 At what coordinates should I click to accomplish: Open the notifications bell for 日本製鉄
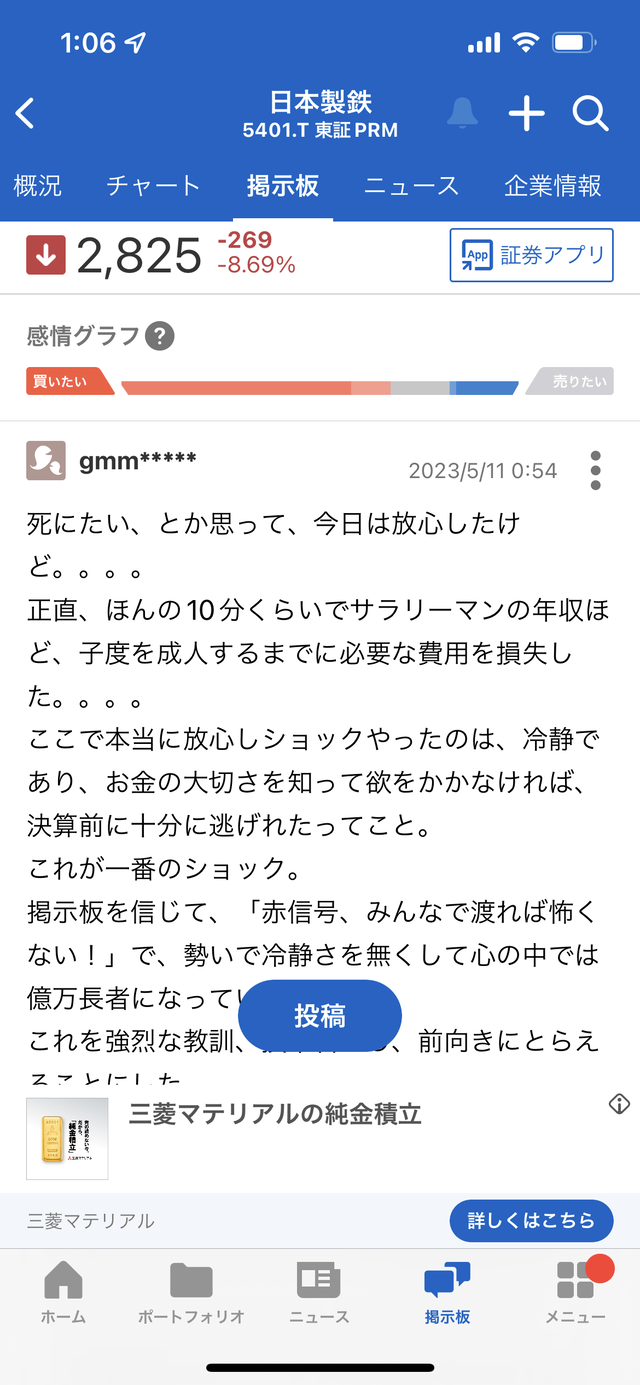coord(461,114)
